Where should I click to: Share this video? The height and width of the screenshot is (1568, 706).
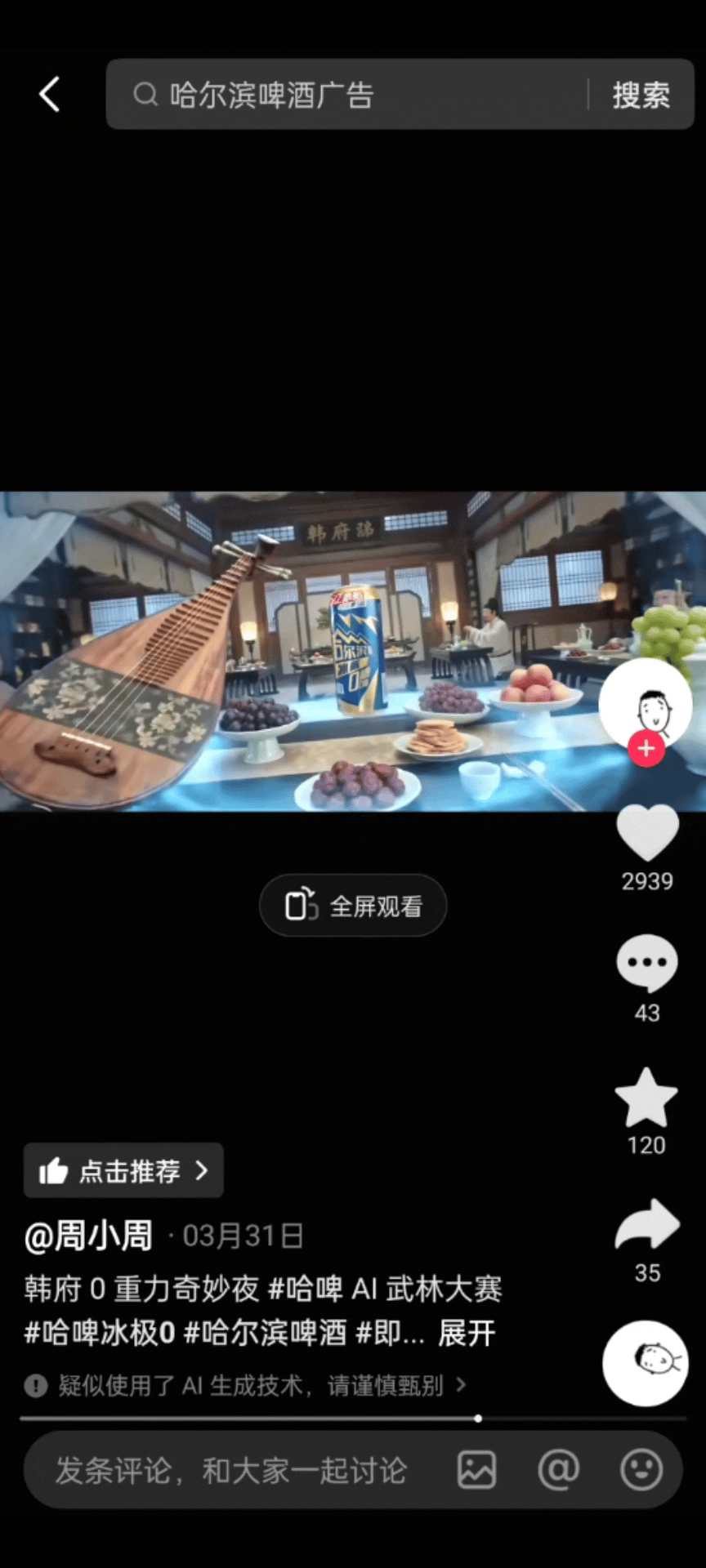(x=646, y=1225)
